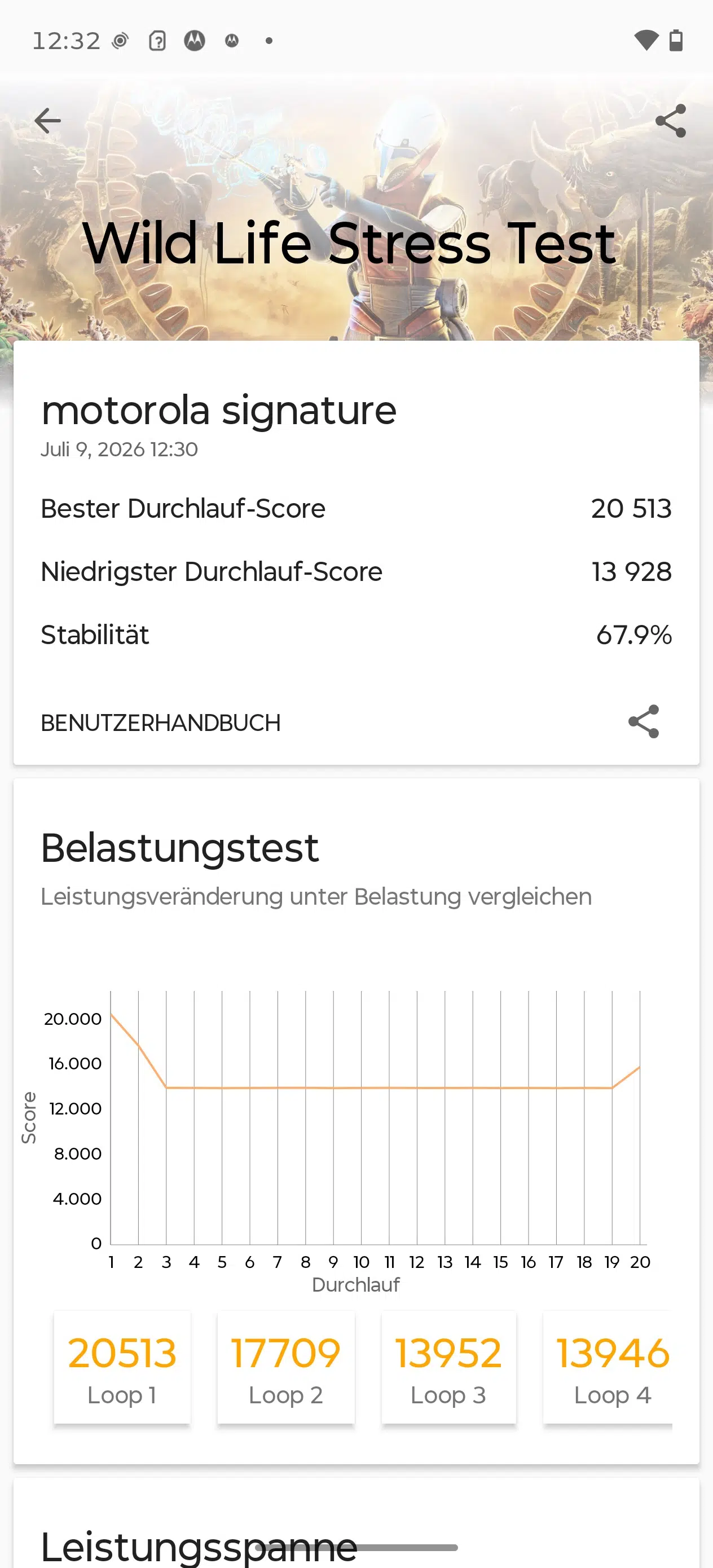This screenshot has height=1568, width=713.
Task: Select the Loop 3 score card
Action: click(x=449, y=1367)
